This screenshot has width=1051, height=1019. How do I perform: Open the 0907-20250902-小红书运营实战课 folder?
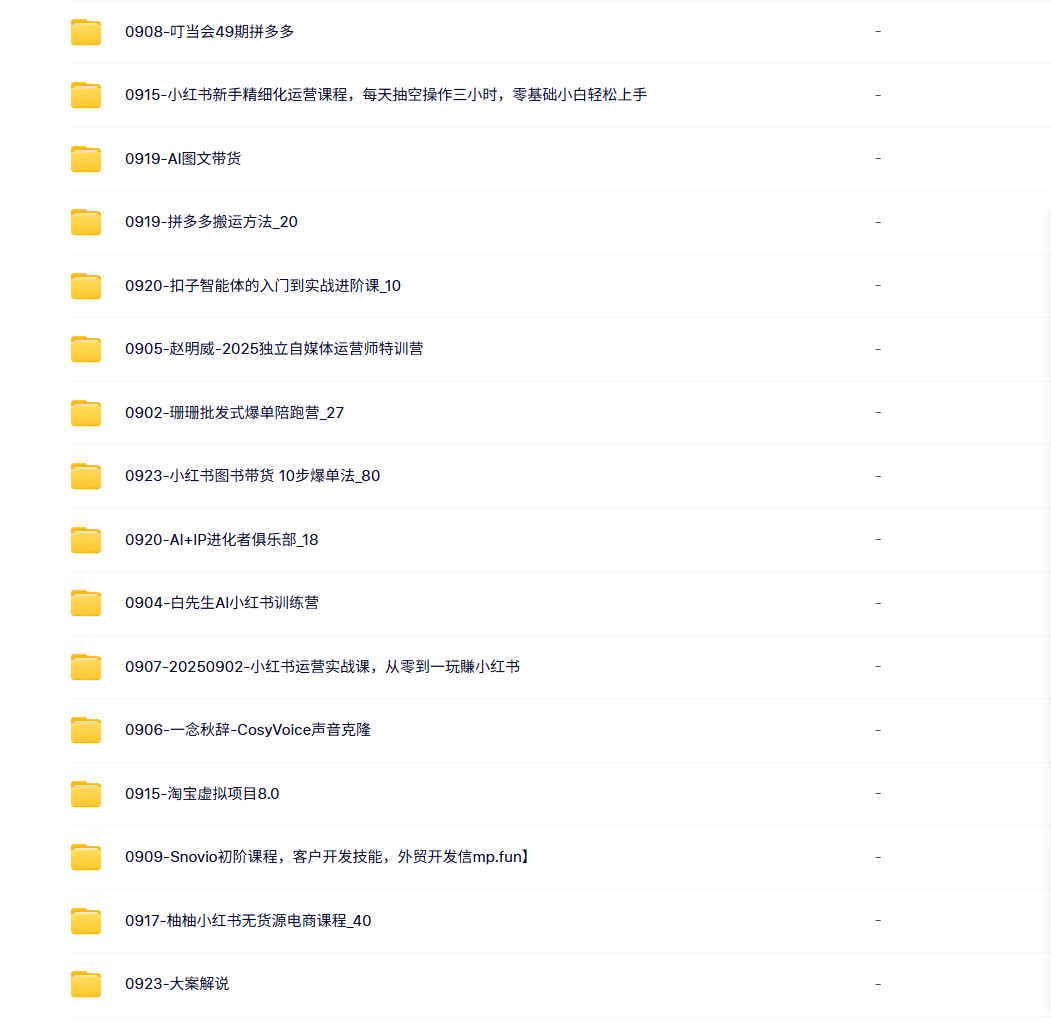coord(322,667)
